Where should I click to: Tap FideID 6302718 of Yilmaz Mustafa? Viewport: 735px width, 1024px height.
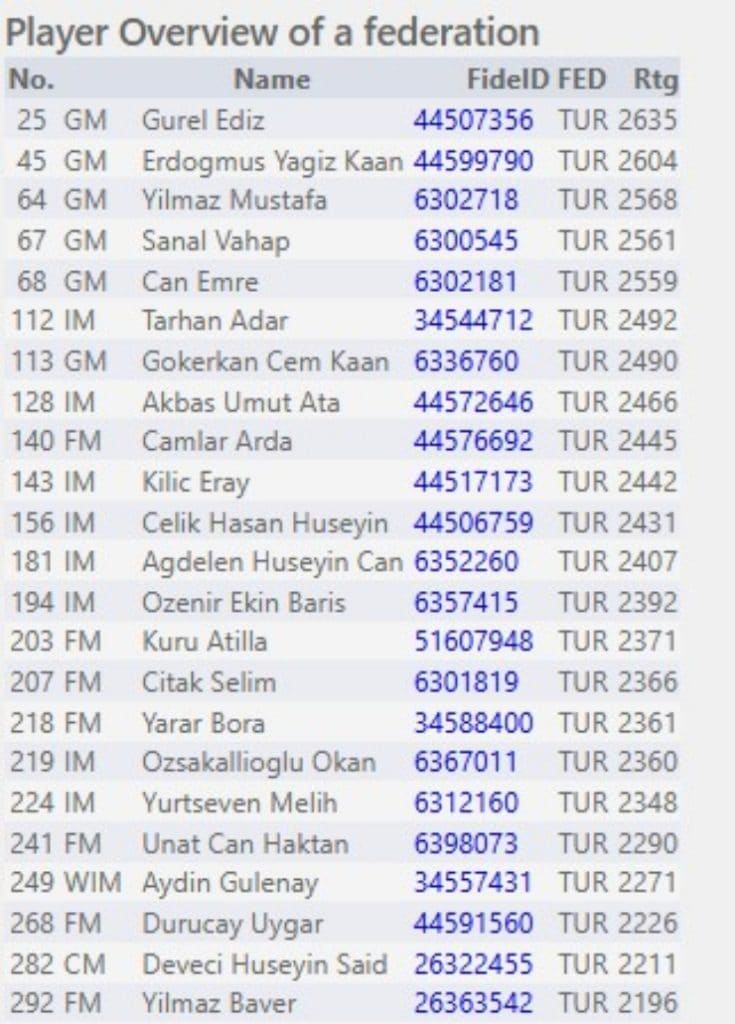(466, 200)
